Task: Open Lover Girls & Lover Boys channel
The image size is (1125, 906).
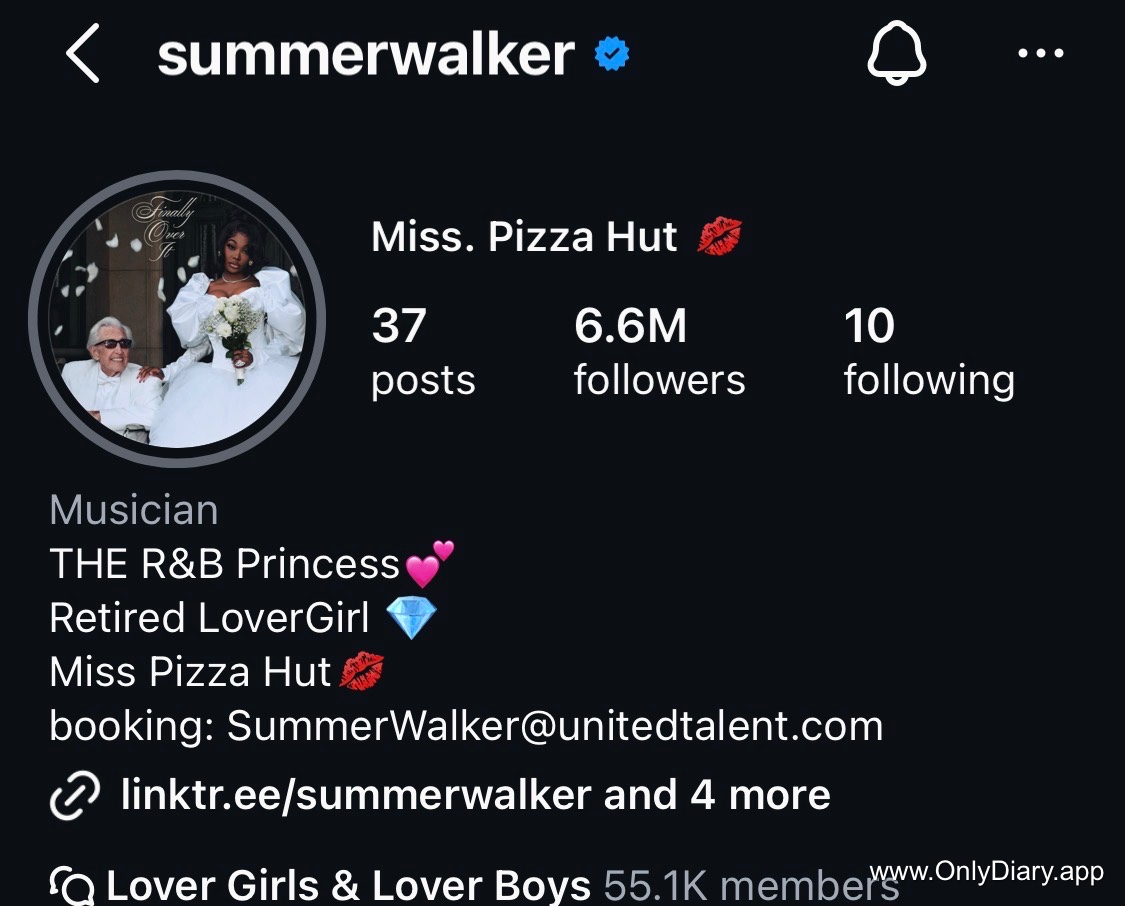Action: (x=348, y=885)
